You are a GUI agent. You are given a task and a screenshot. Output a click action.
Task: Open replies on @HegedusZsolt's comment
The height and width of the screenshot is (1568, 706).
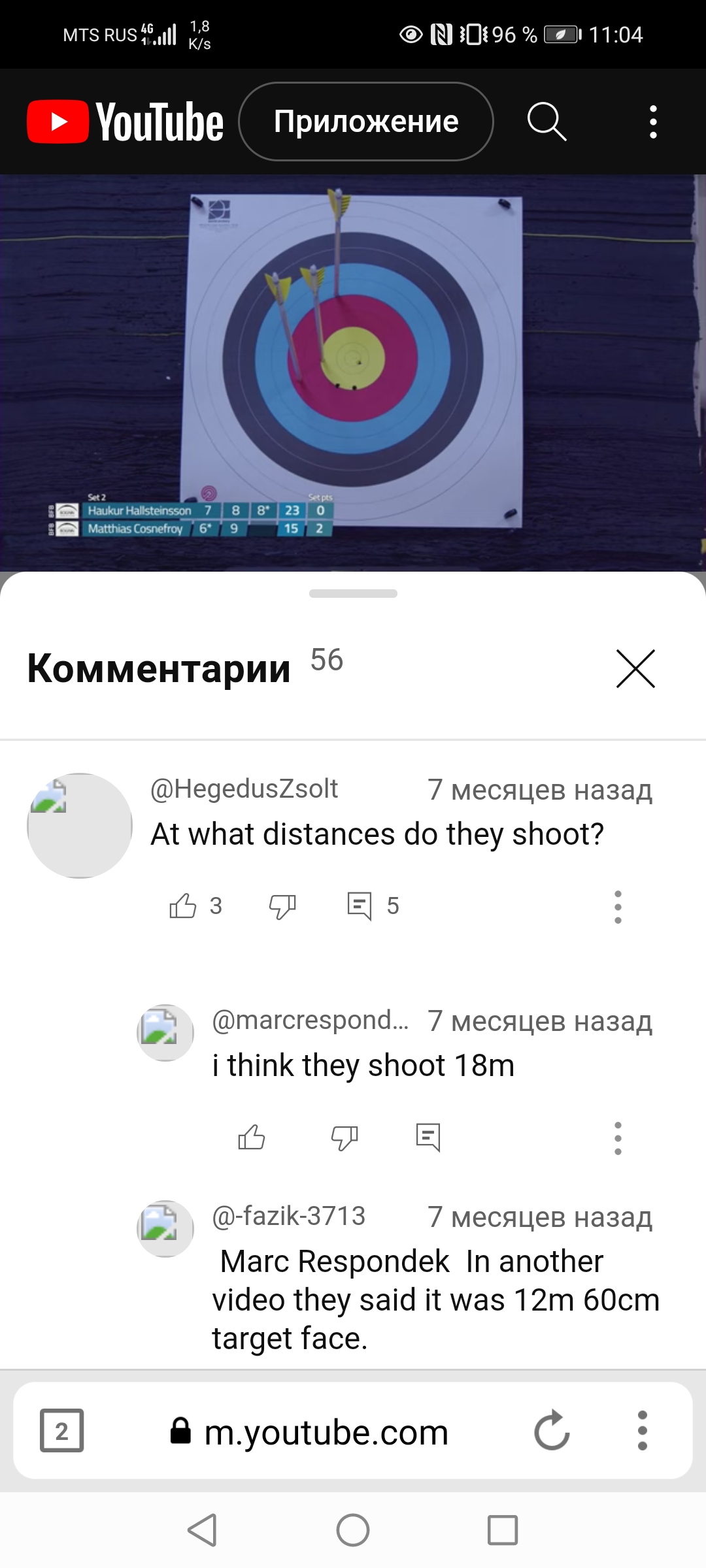pos(373,906)
